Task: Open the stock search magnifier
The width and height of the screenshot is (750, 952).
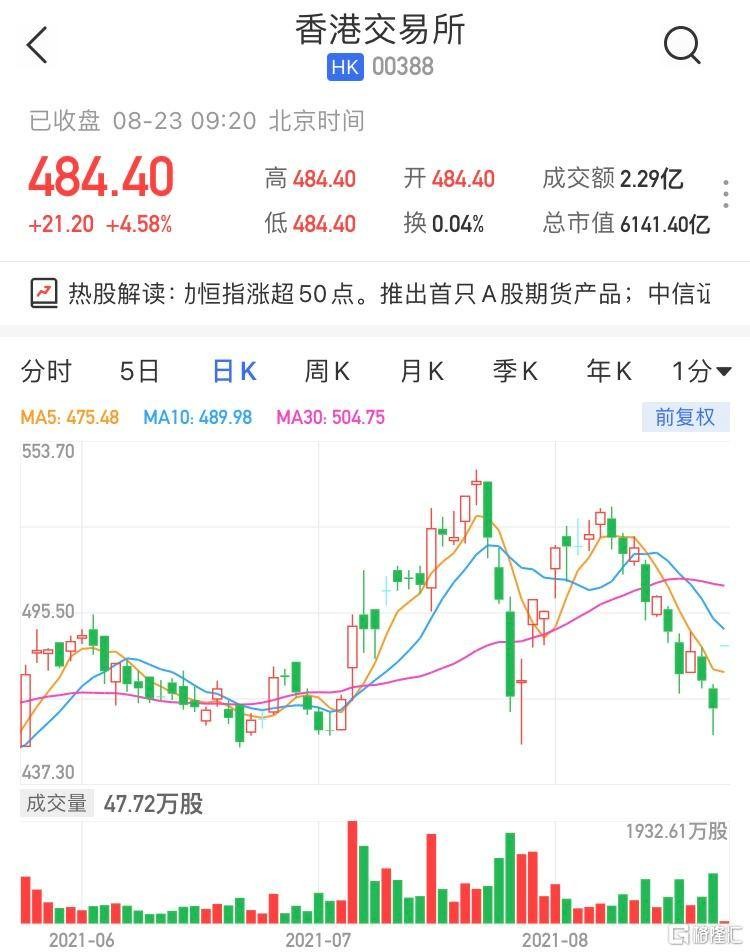Action: [x=682, y=45]
